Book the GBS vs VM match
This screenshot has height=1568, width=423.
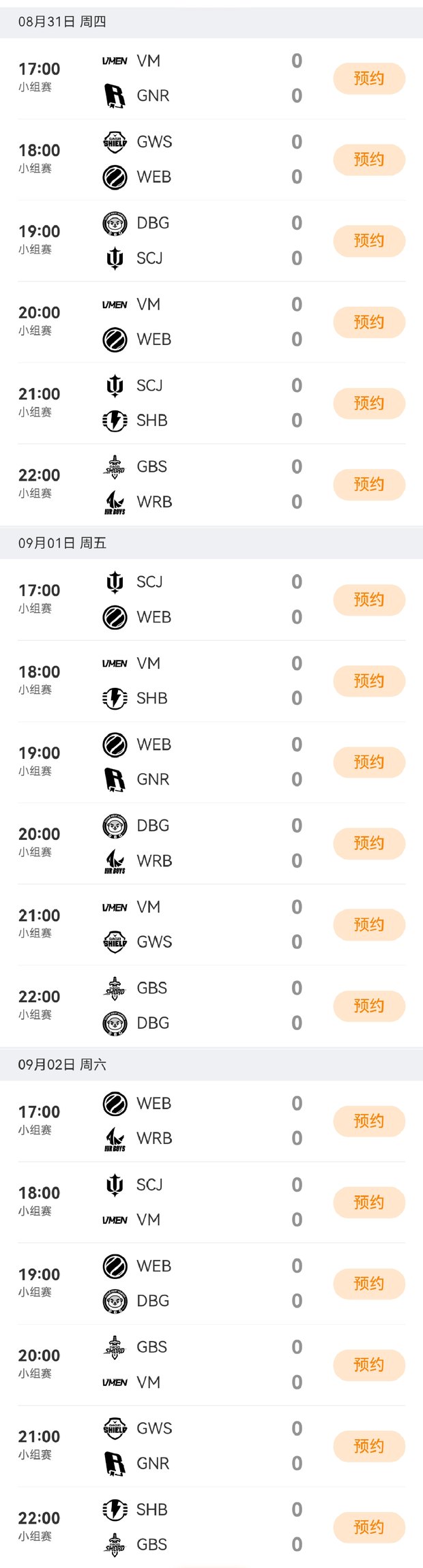(369, 1365)
